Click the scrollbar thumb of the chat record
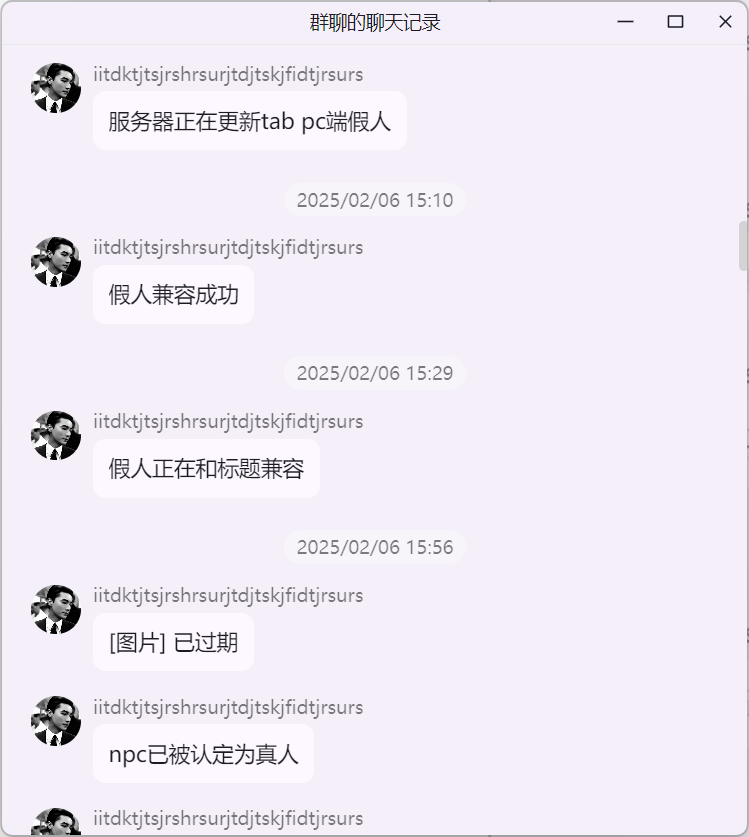This screenshot has width=749, height=837. click(743, 245)
